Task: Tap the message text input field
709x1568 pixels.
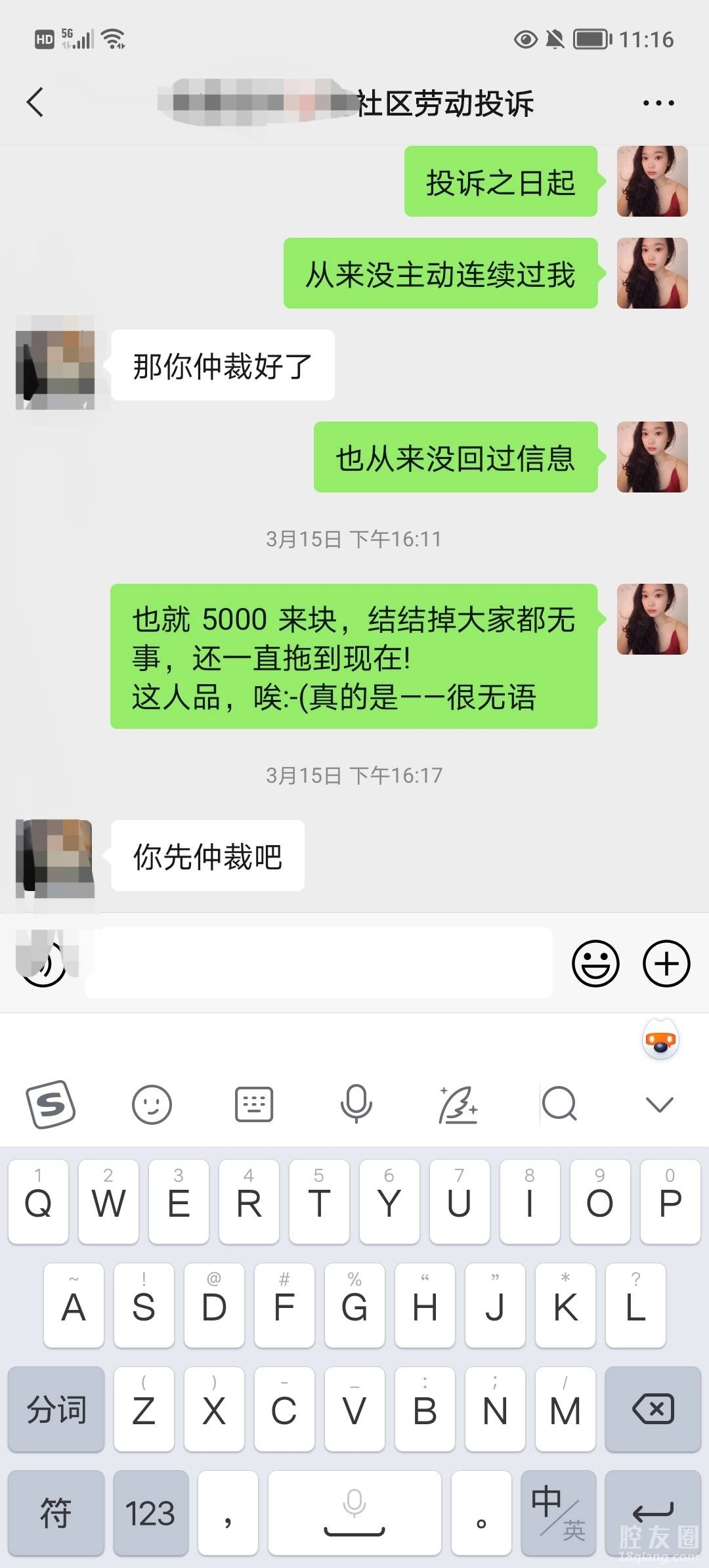Action: click(x=319, y=963)
